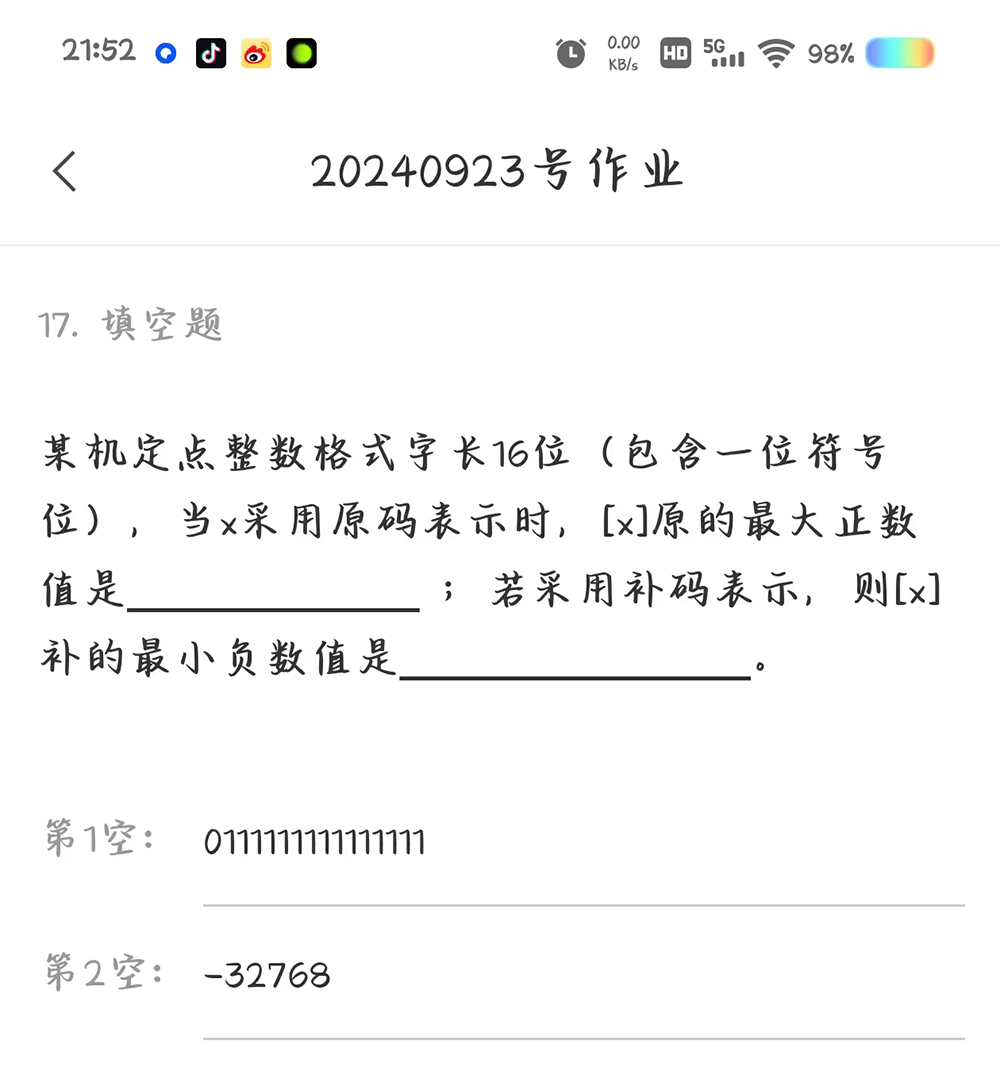
Task: Tap the network speed indicator showing 0.00 KB/s
Action: 622,53
